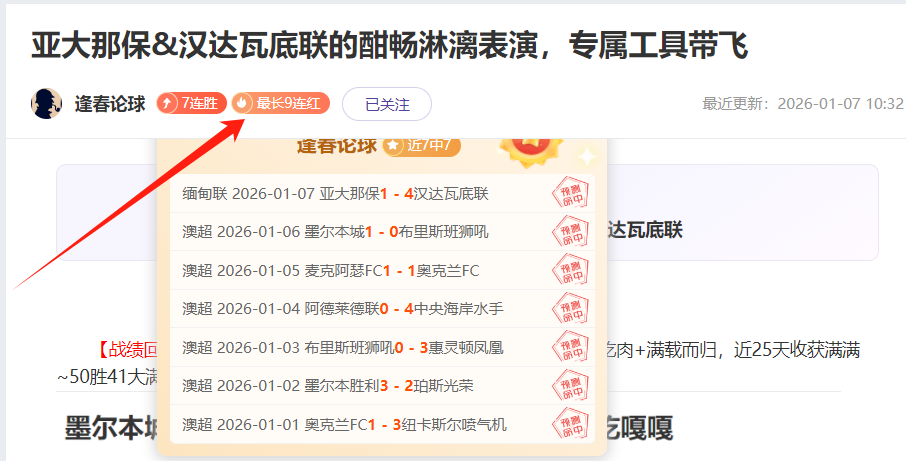Tap the 最长9连红 badge

coord(280,103)
